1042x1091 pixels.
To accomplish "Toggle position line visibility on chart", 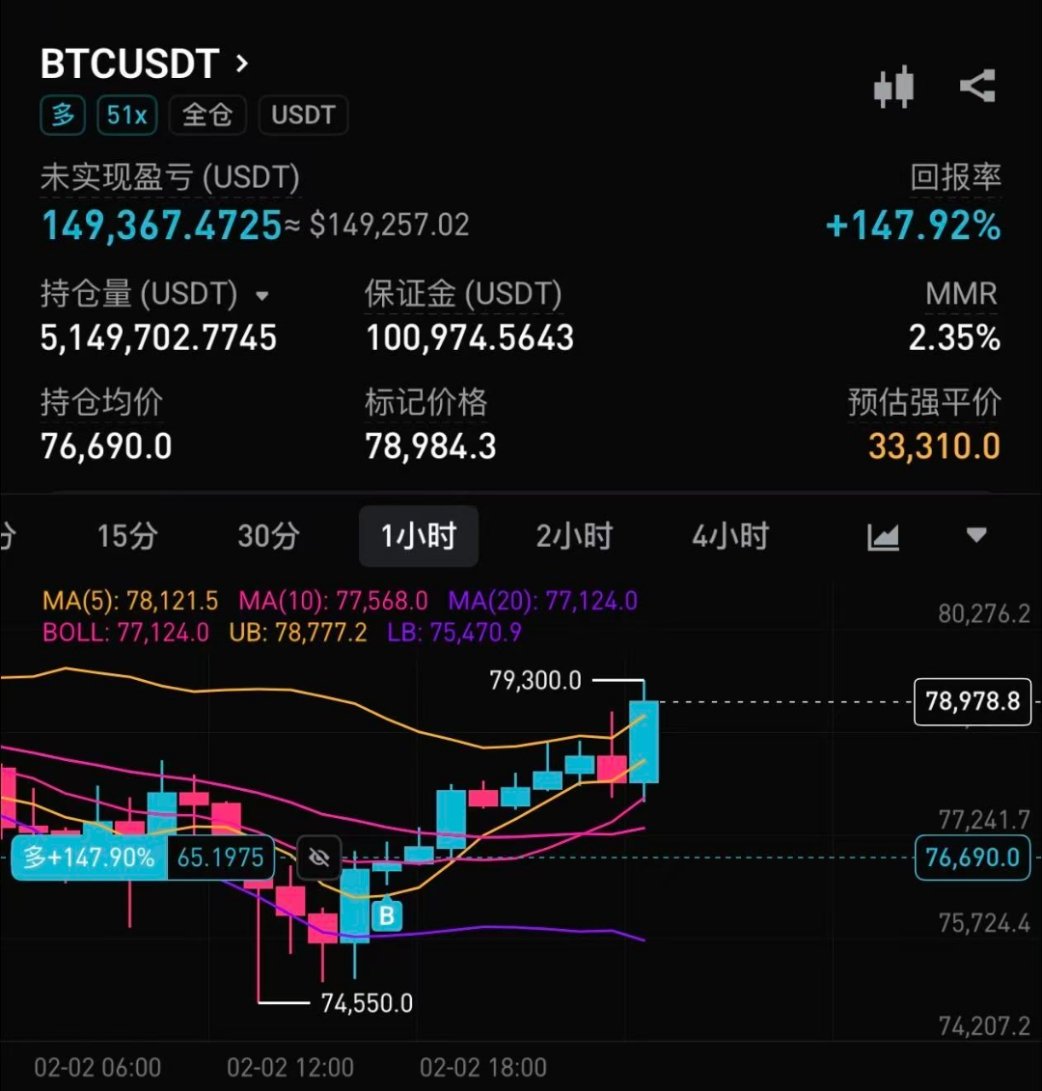I will coord(320,857).
